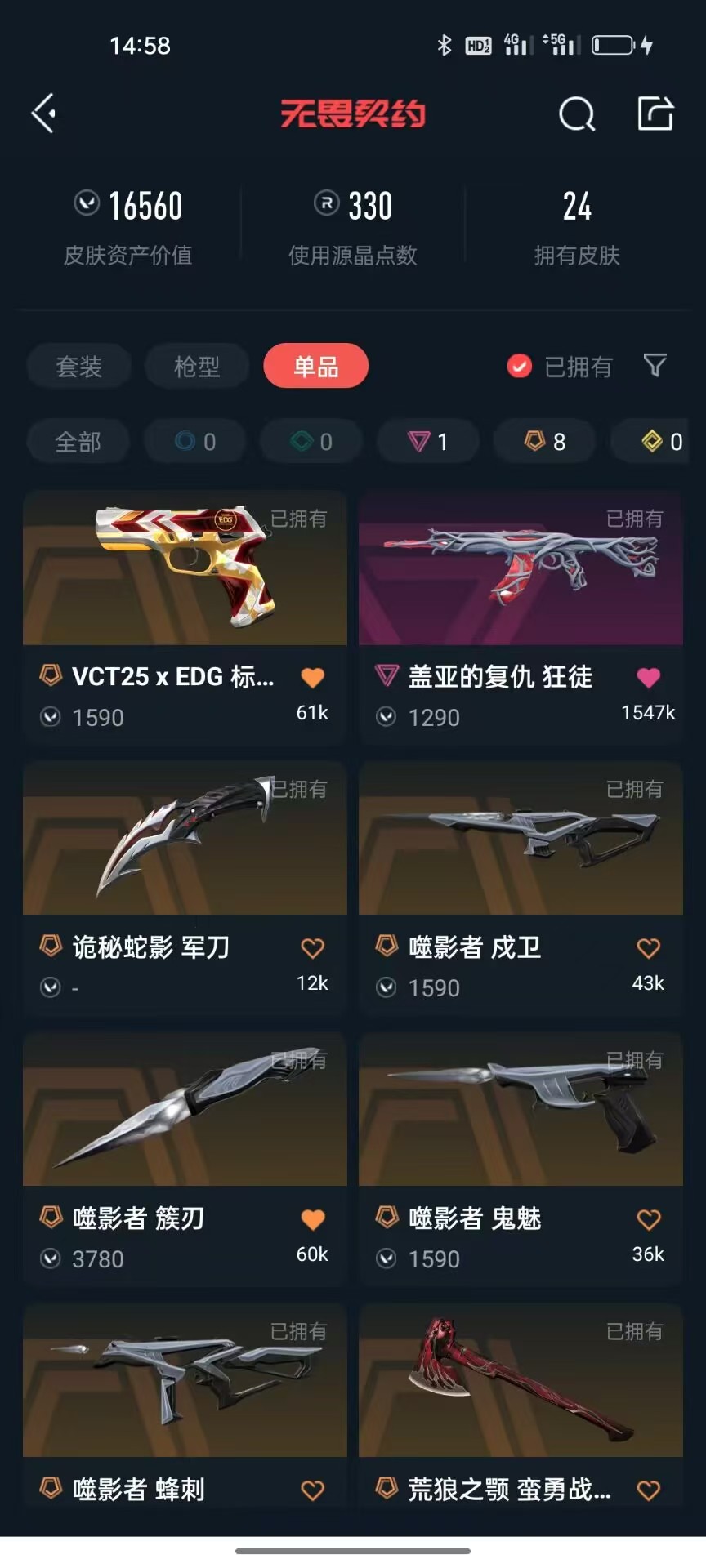The image size is (706, 1568).
Task: Open the 噬影者 鬼魅 skin card
Action: coord(521,1159)
